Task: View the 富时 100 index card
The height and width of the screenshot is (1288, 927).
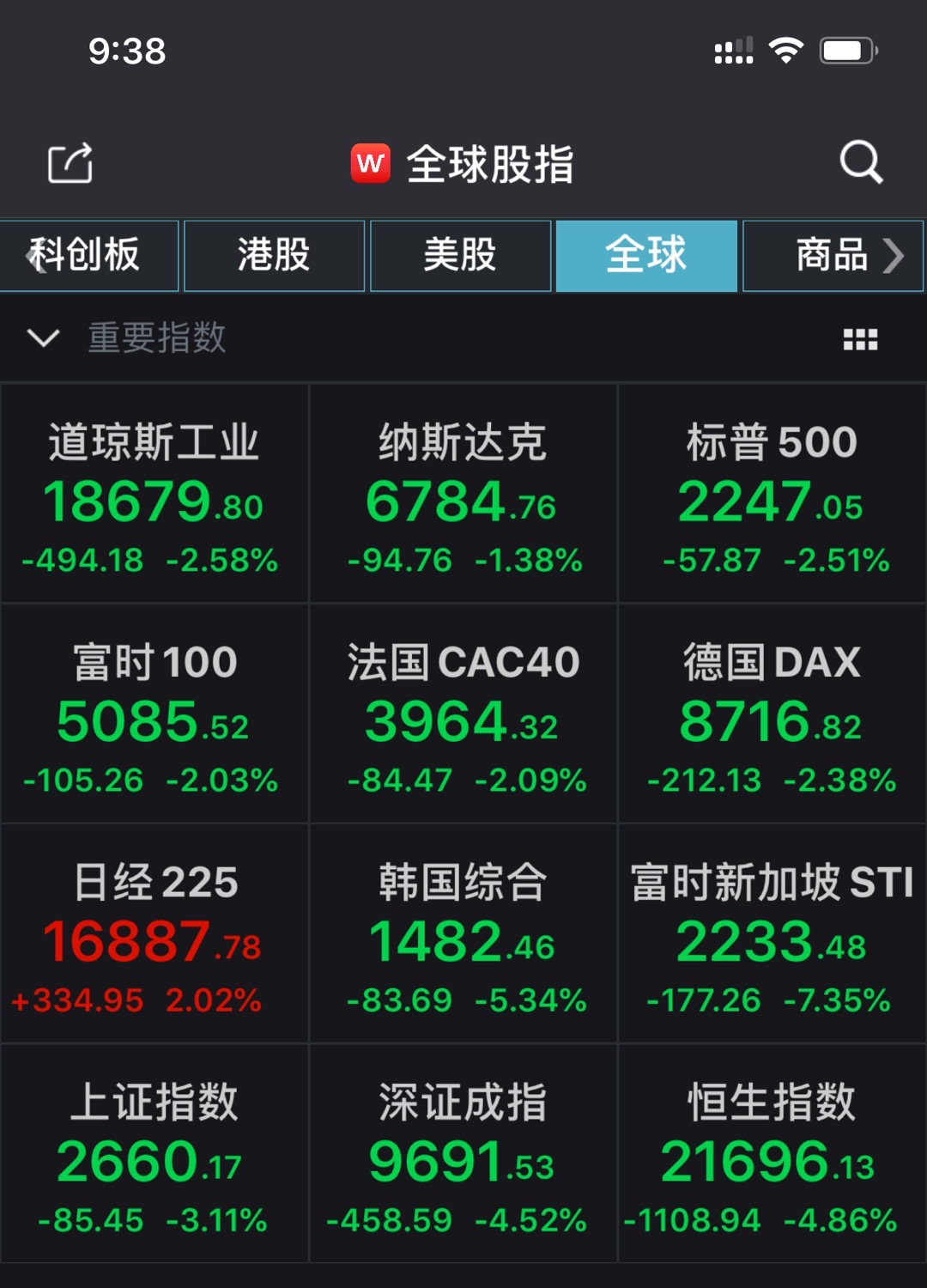Action: [154, 714]
